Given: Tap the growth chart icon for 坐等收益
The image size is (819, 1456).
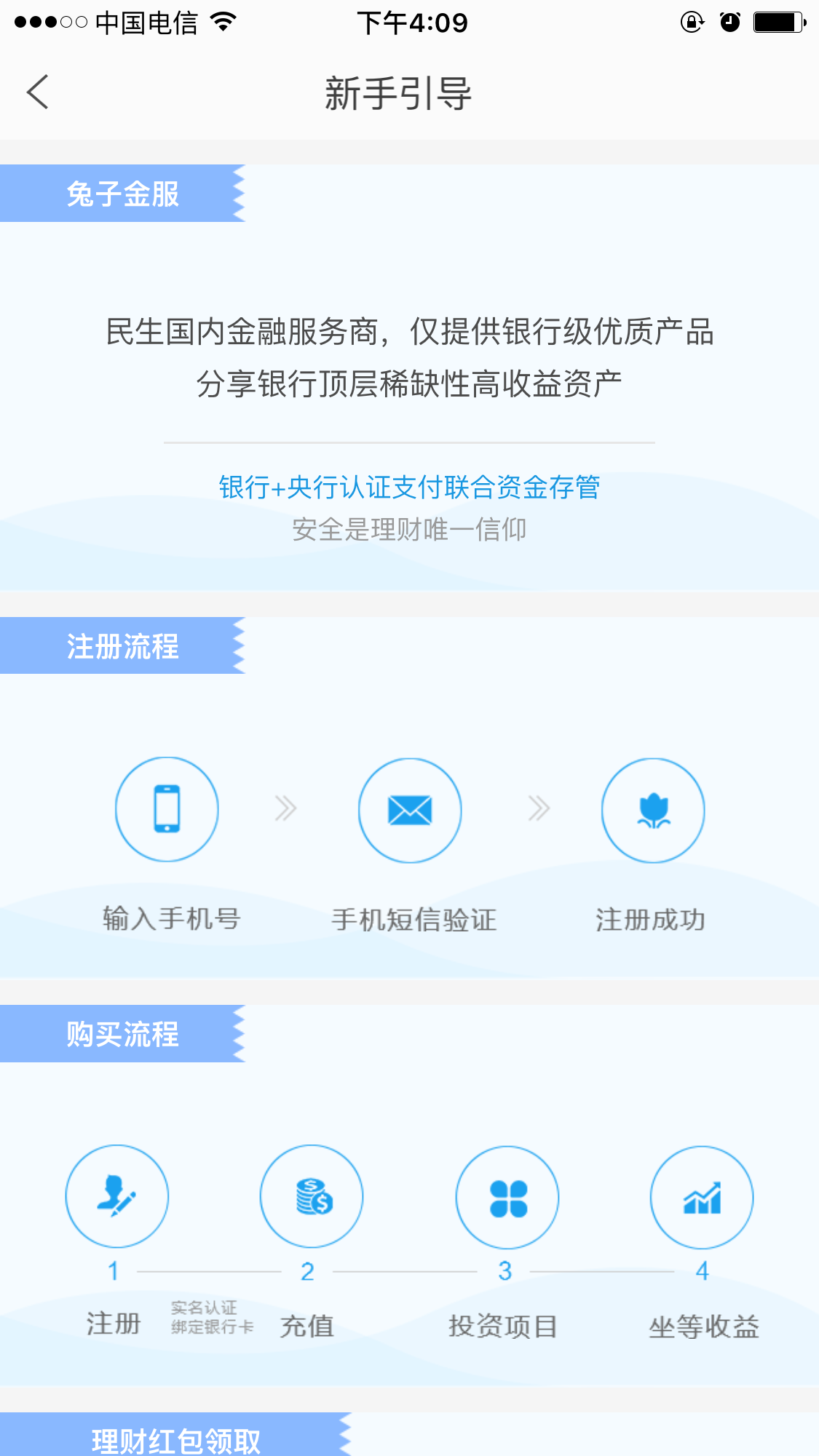Looking at the screenshot, I should coord(701,1197).
